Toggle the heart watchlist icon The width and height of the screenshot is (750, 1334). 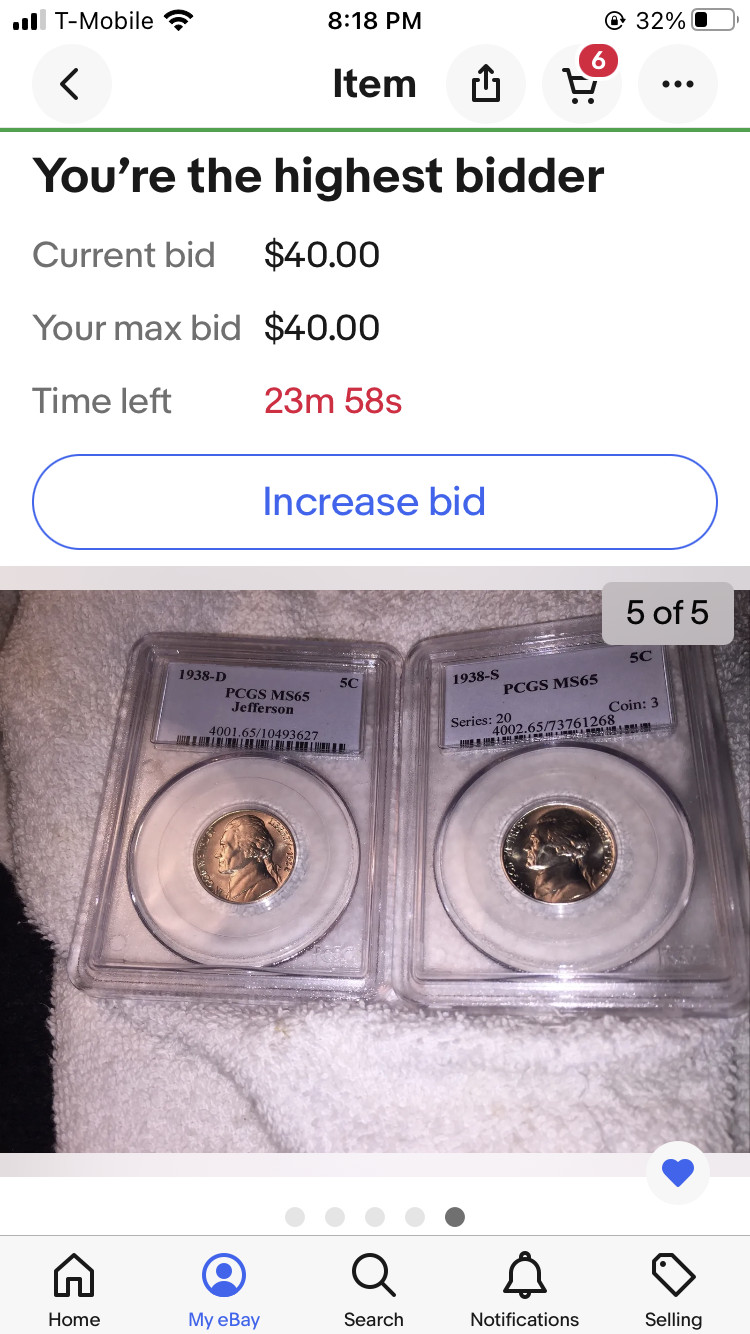coord(677,1172)
